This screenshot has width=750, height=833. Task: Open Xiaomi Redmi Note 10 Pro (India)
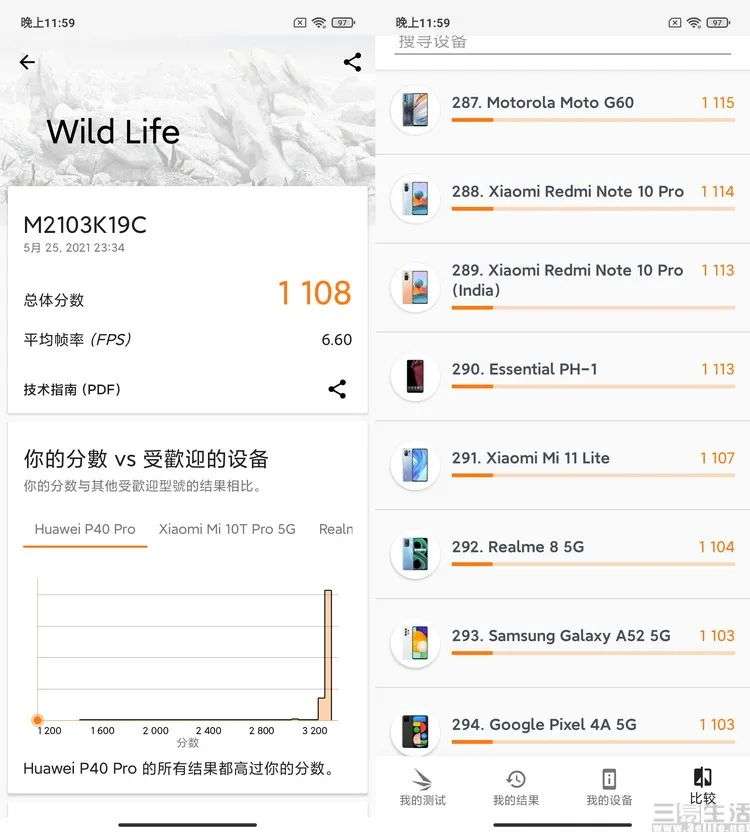[562, 286]
